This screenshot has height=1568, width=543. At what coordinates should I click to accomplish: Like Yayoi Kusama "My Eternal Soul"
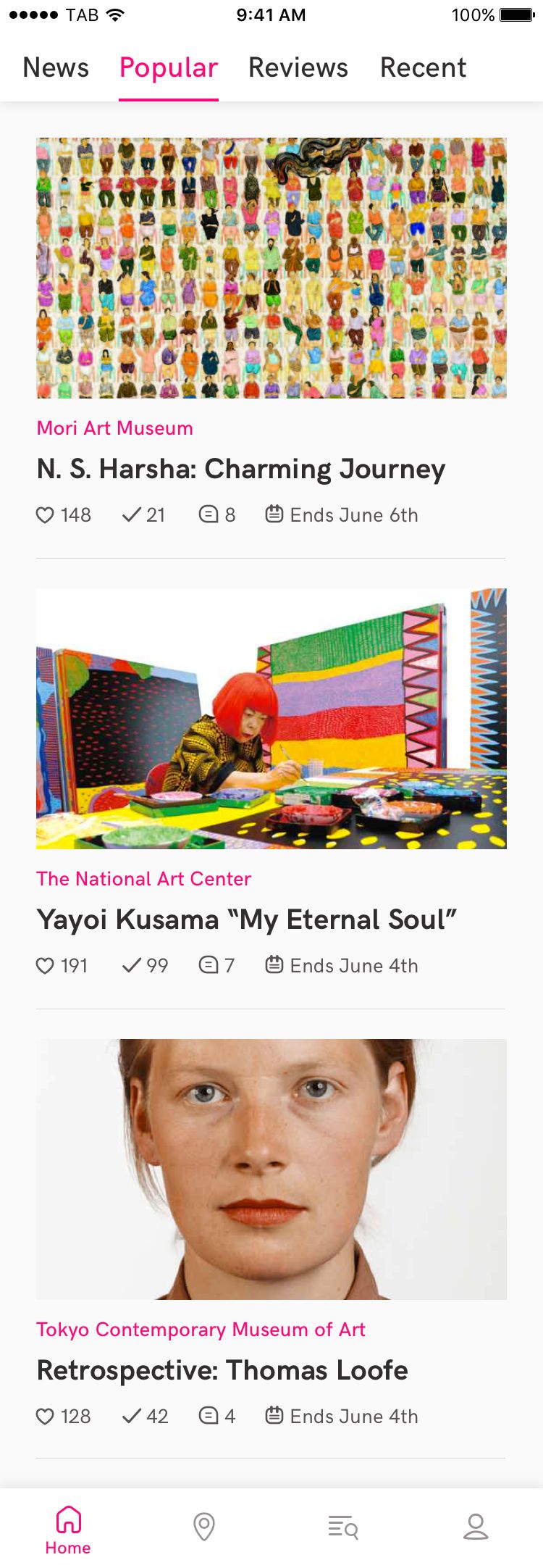point(46,966)
